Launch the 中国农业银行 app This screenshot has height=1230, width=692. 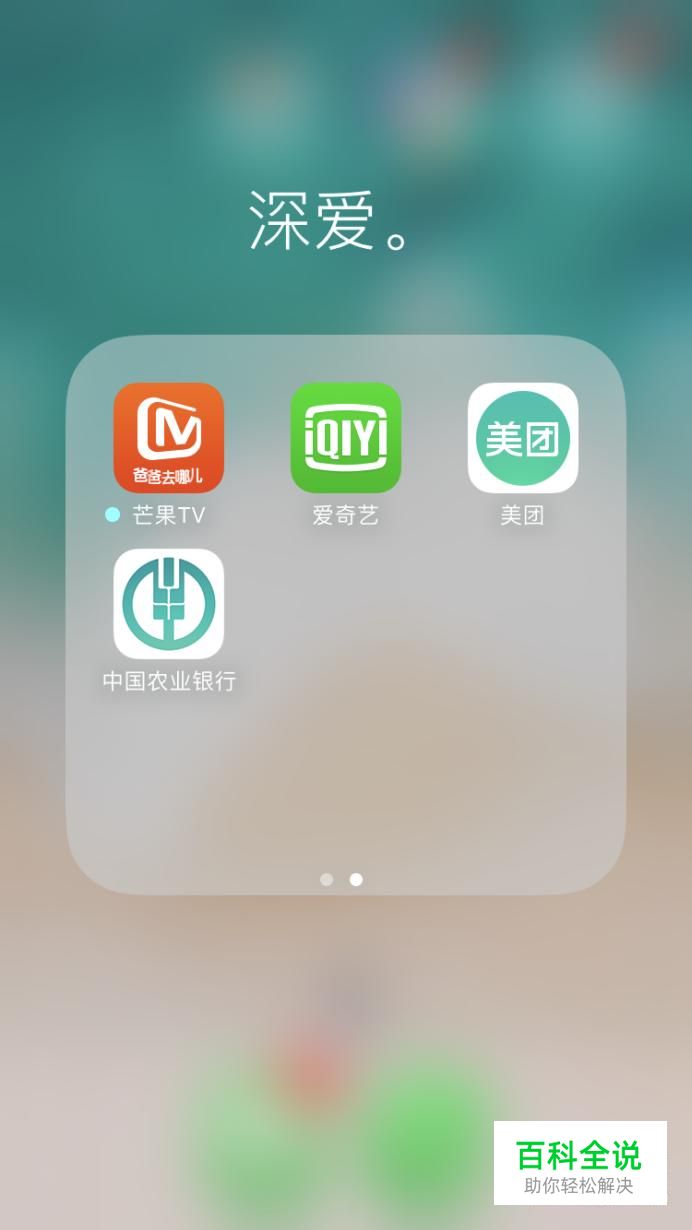168,604
